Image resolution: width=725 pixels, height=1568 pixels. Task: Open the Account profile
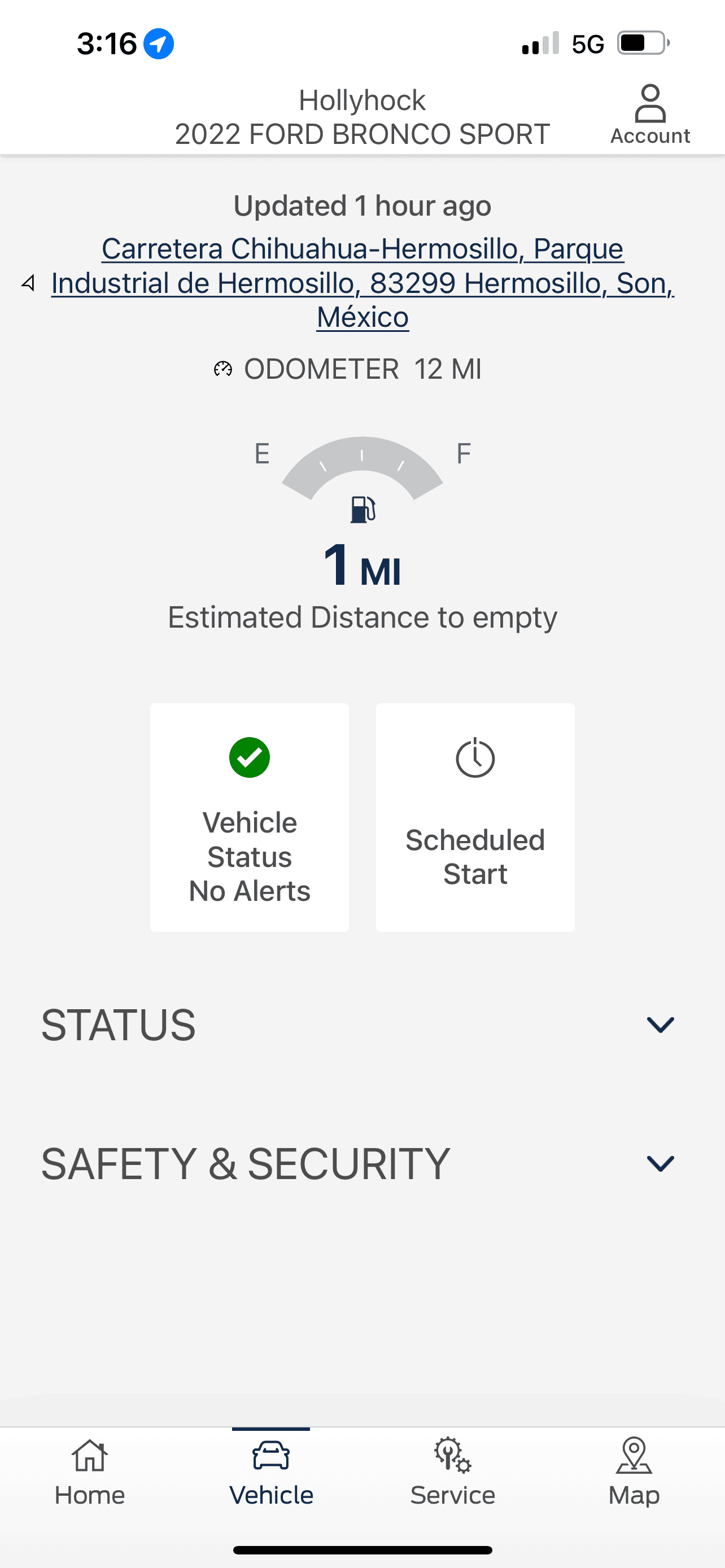click(x=649, y=115)
